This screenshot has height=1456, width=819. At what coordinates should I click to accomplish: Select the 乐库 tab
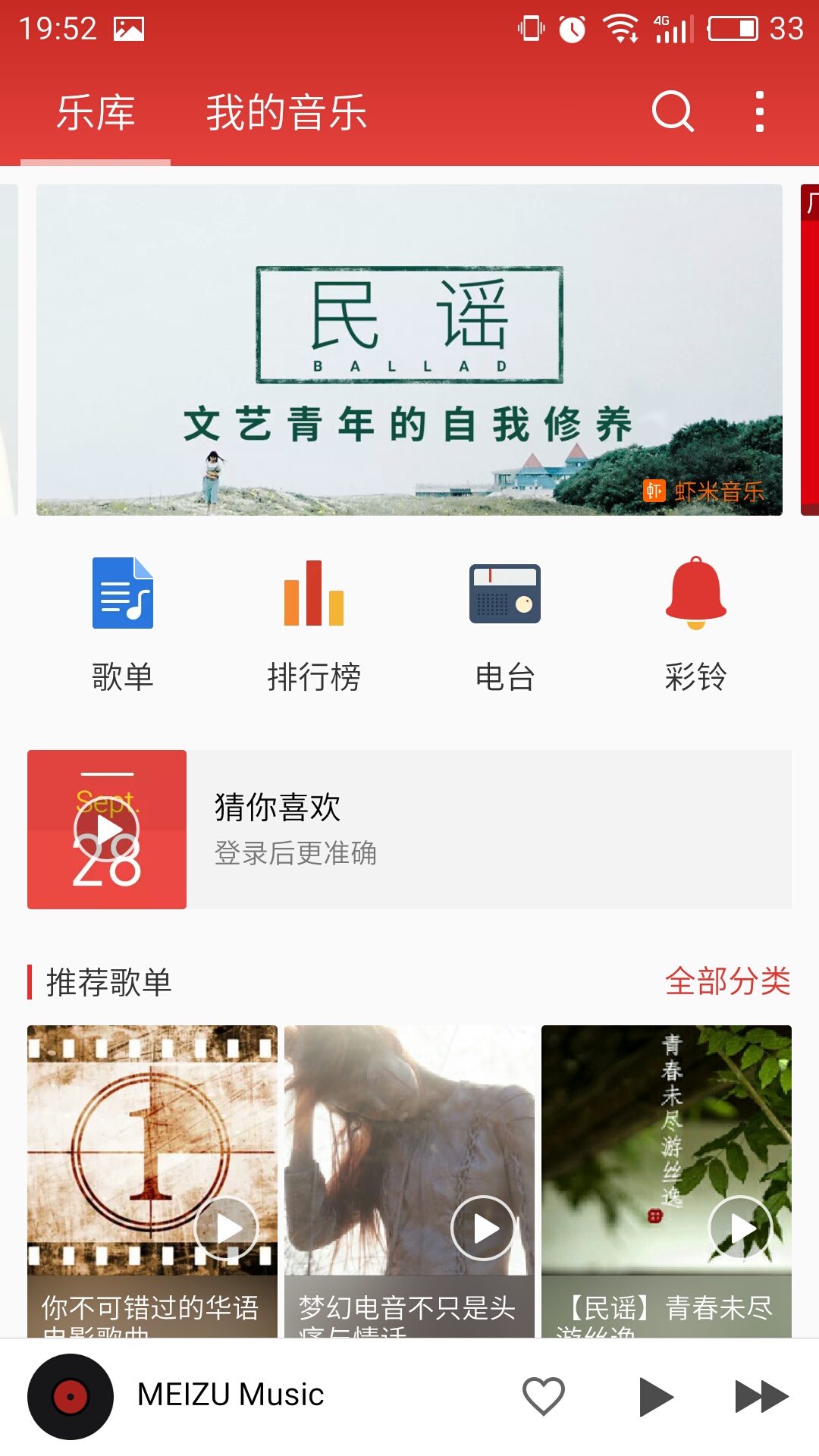coord(95,114)
